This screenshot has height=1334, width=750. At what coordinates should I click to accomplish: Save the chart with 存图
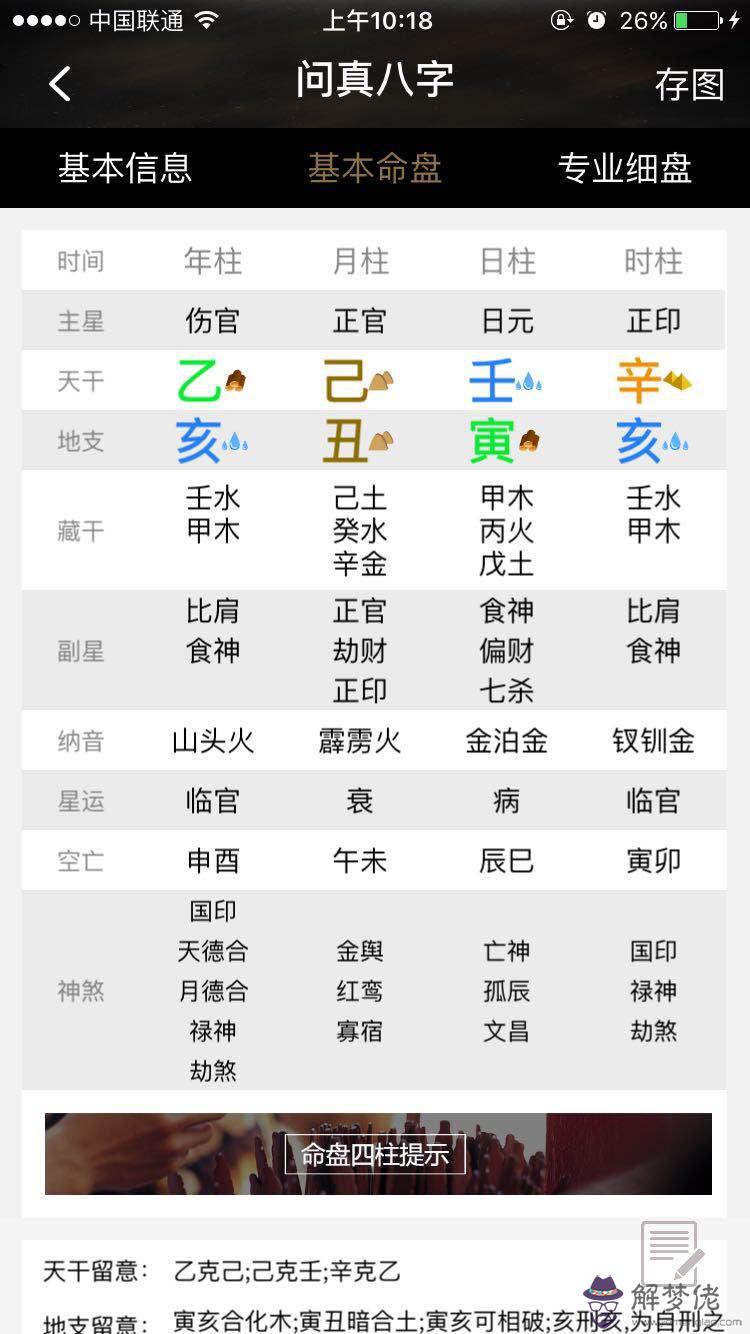(689, 85)
